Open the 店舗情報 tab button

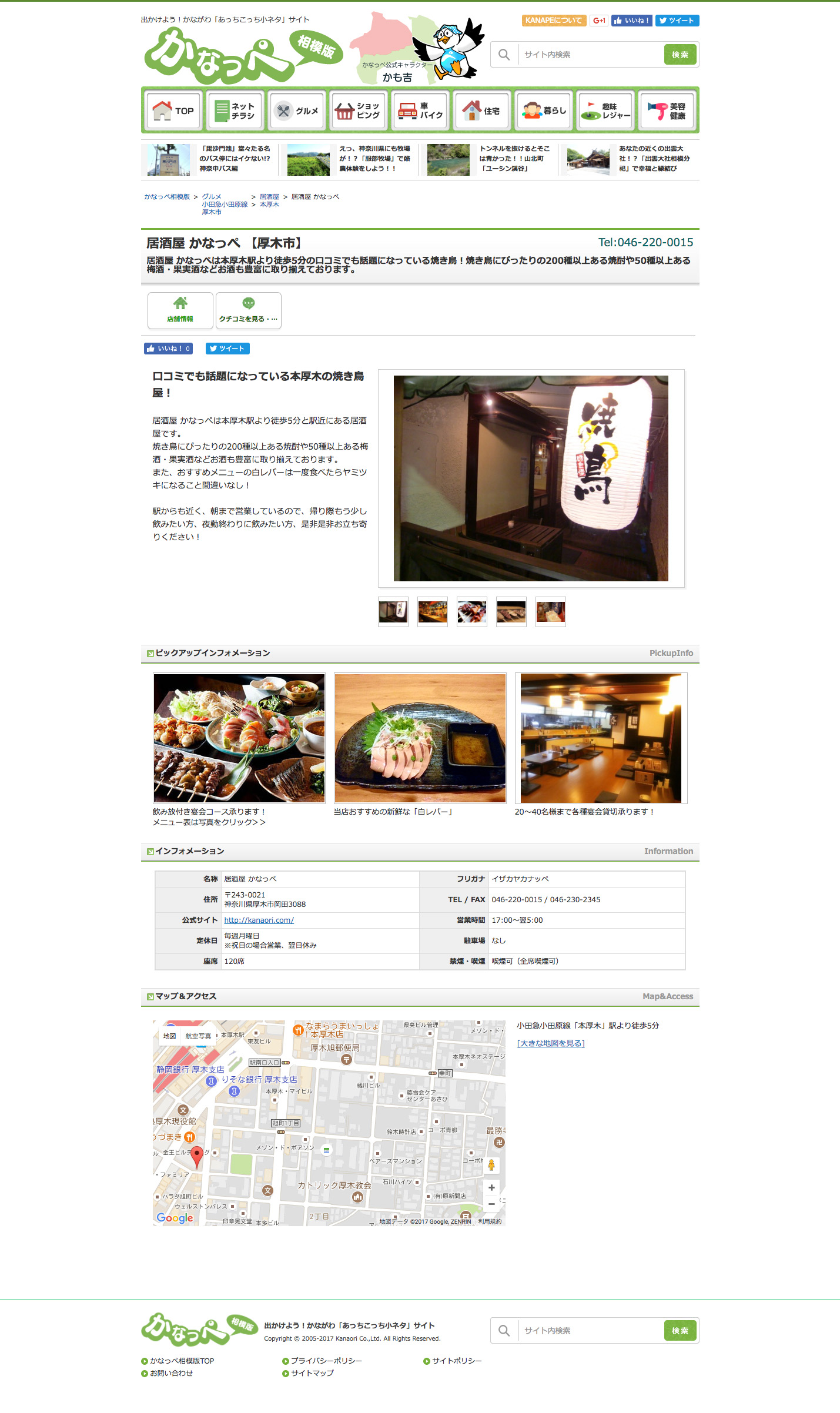coord(180,310)
